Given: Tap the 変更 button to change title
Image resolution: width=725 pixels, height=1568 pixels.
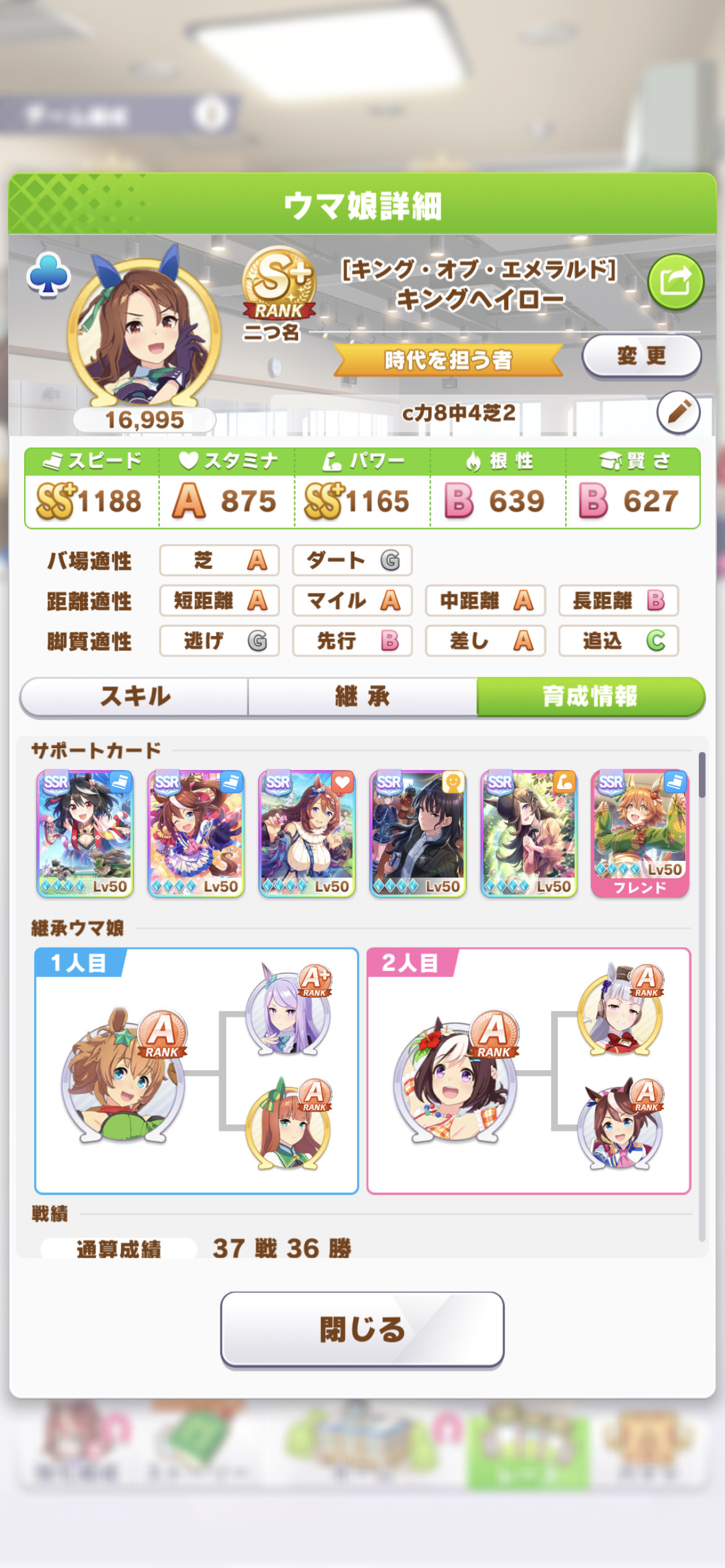Looking at the screenshot, I should pos(641,356).
